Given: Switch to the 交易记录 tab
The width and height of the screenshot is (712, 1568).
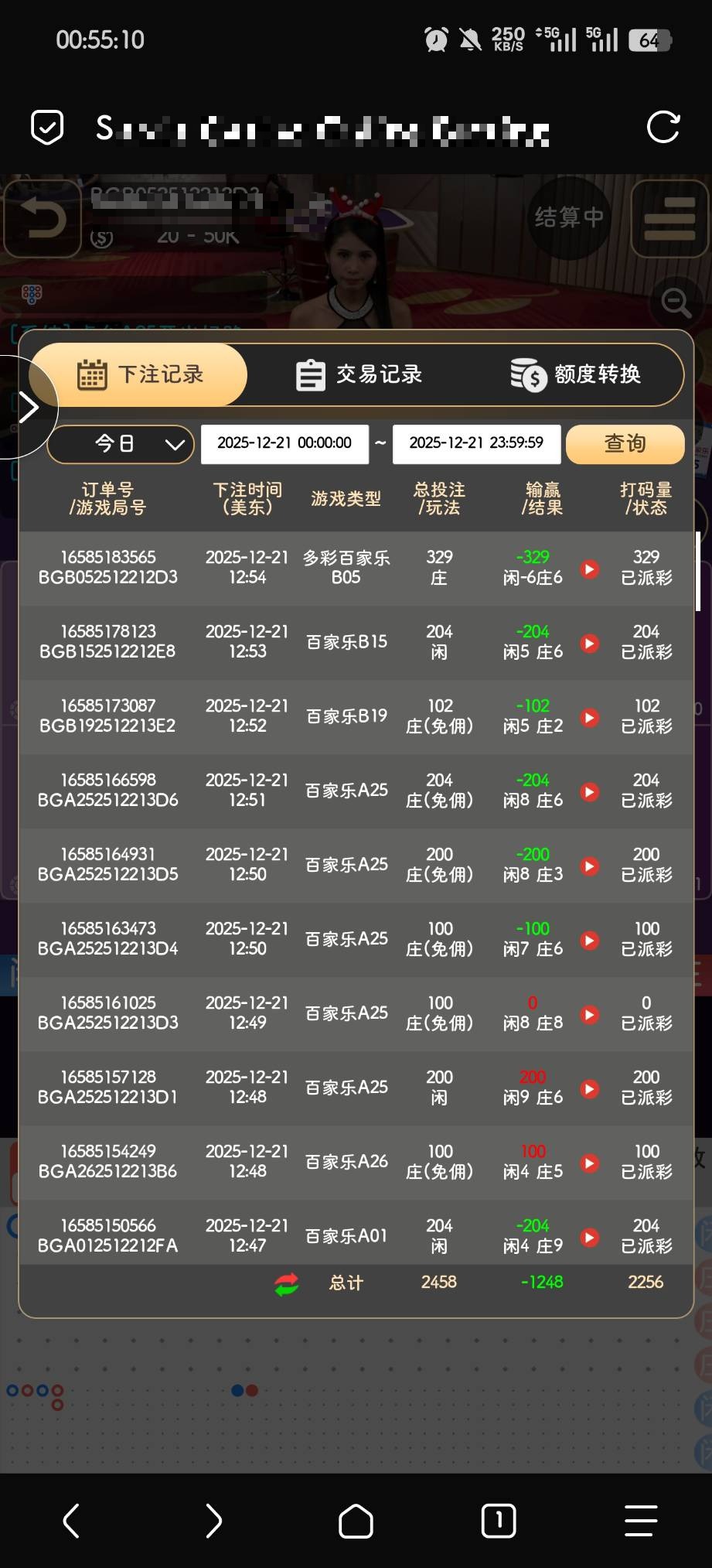Looking at the screenshot, I should 361,374.
